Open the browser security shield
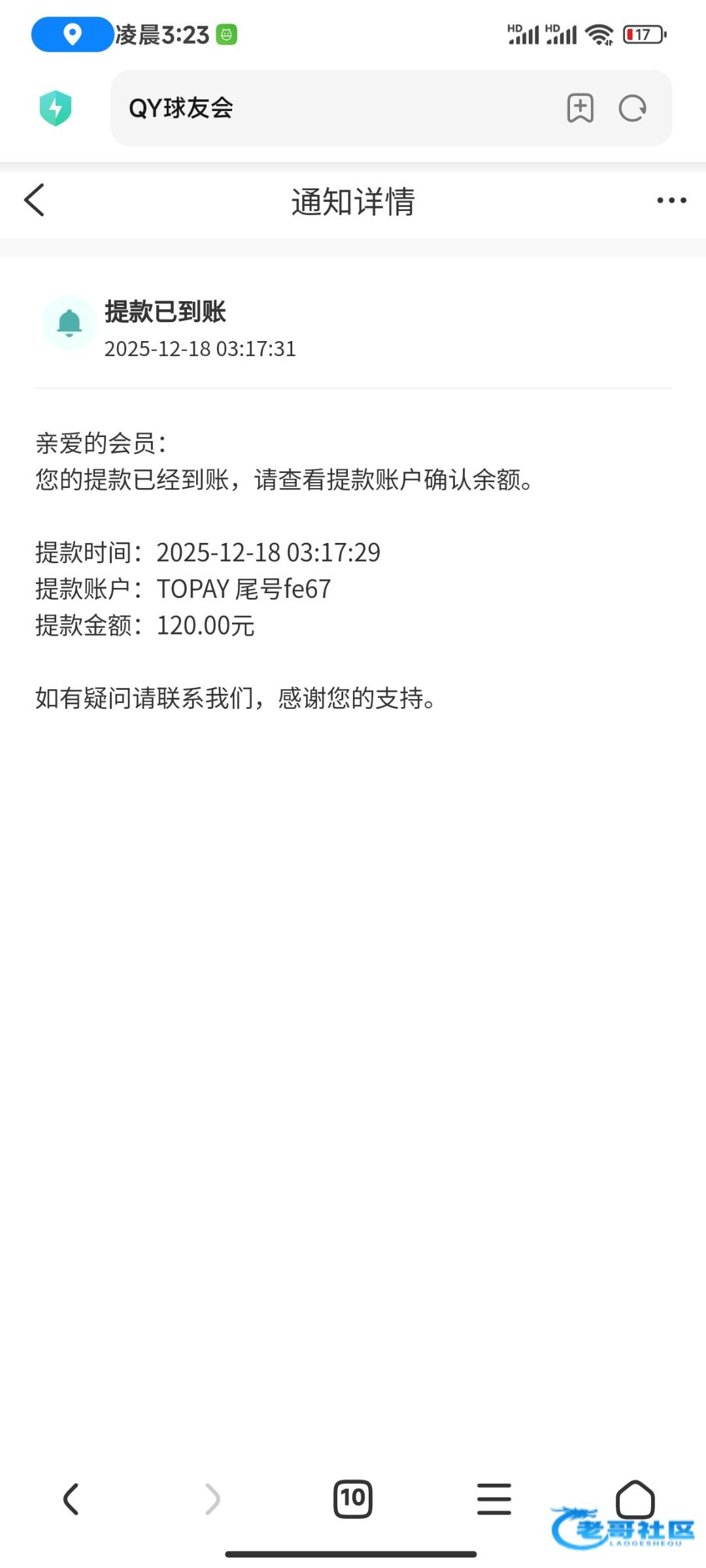This screenshot has height=1568, width=706. [56, 108]
